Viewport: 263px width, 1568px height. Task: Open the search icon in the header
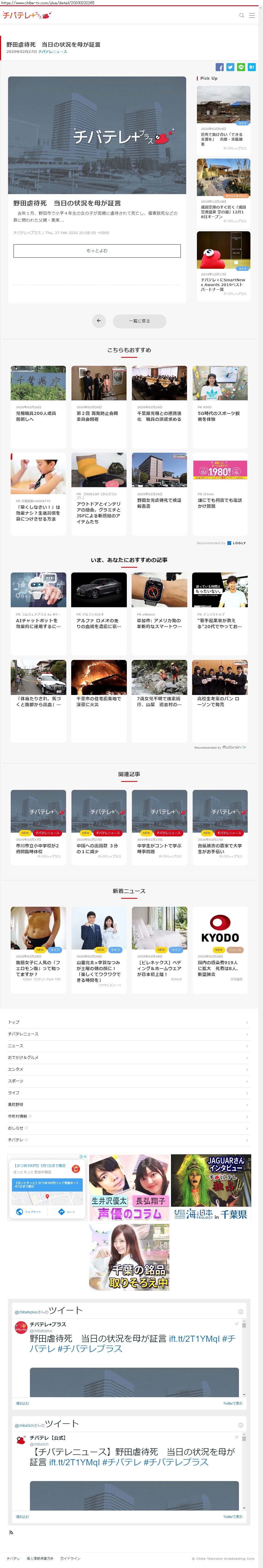(x=242, y=15)
